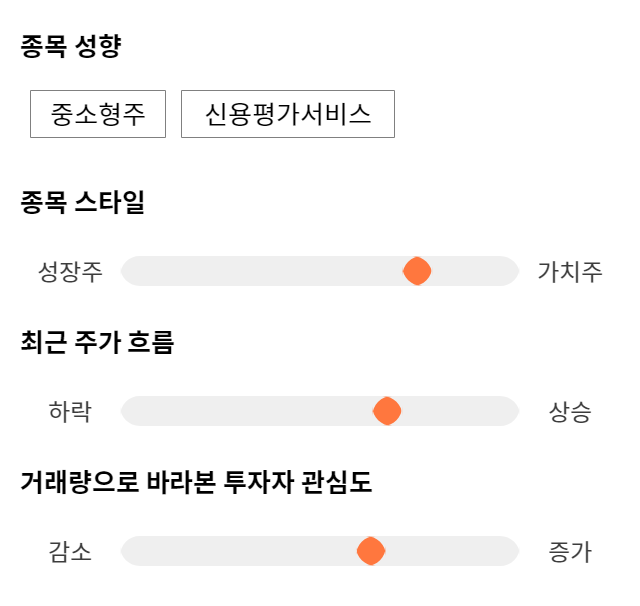Open the 신용평가서비스 tag
Screen dimensions: 640x606
click(288, 114)
